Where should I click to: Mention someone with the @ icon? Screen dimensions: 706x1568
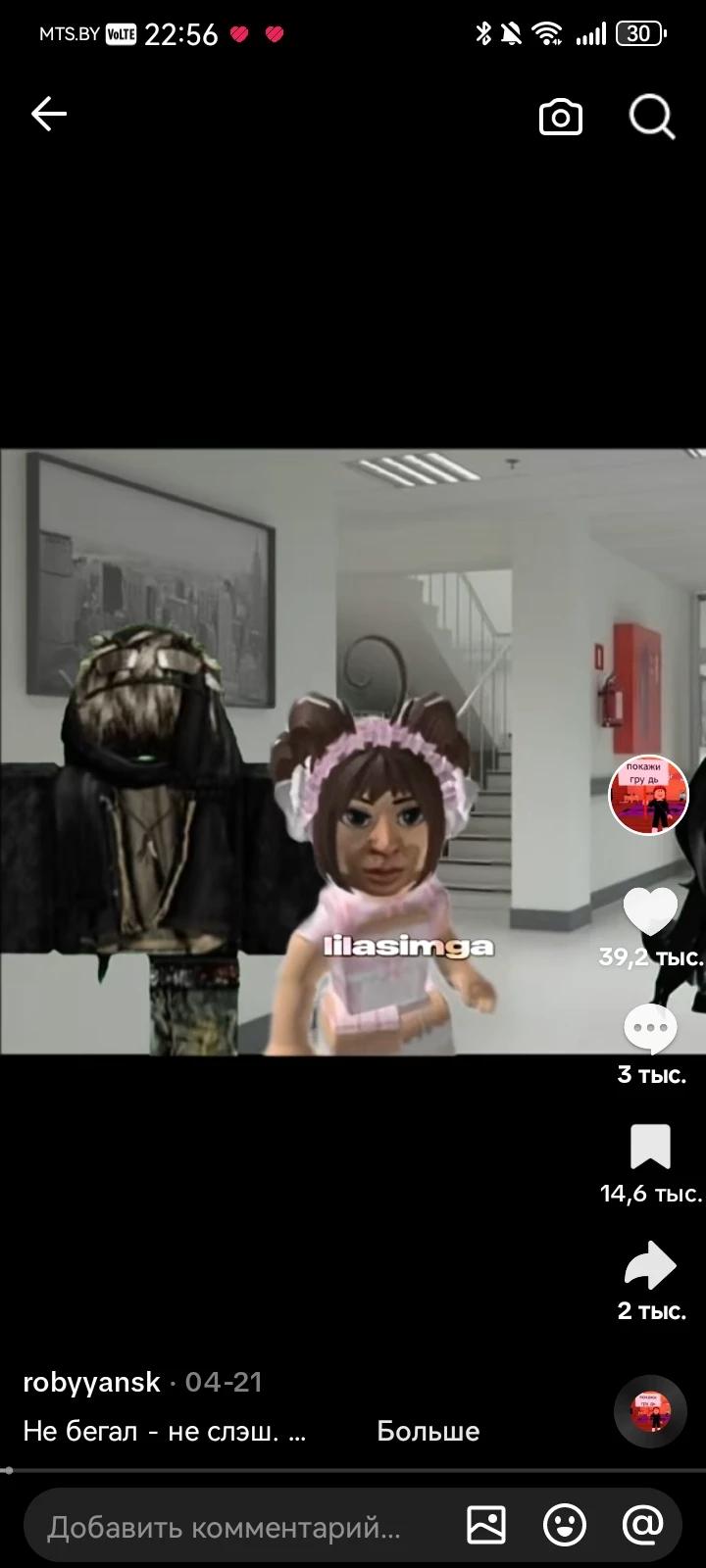[x=642, y=1526]
